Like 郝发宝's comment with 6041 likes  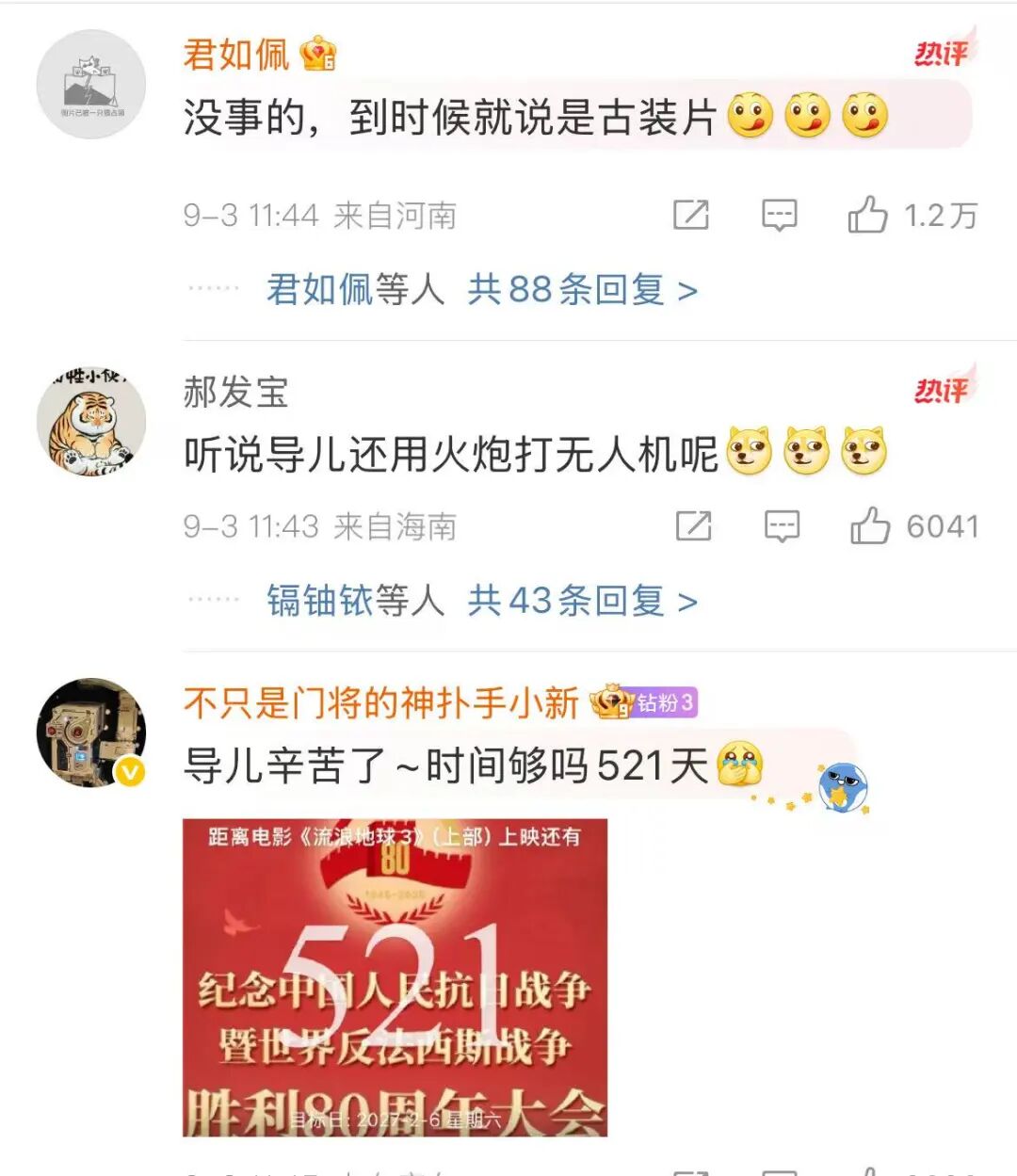pos(870,526)
